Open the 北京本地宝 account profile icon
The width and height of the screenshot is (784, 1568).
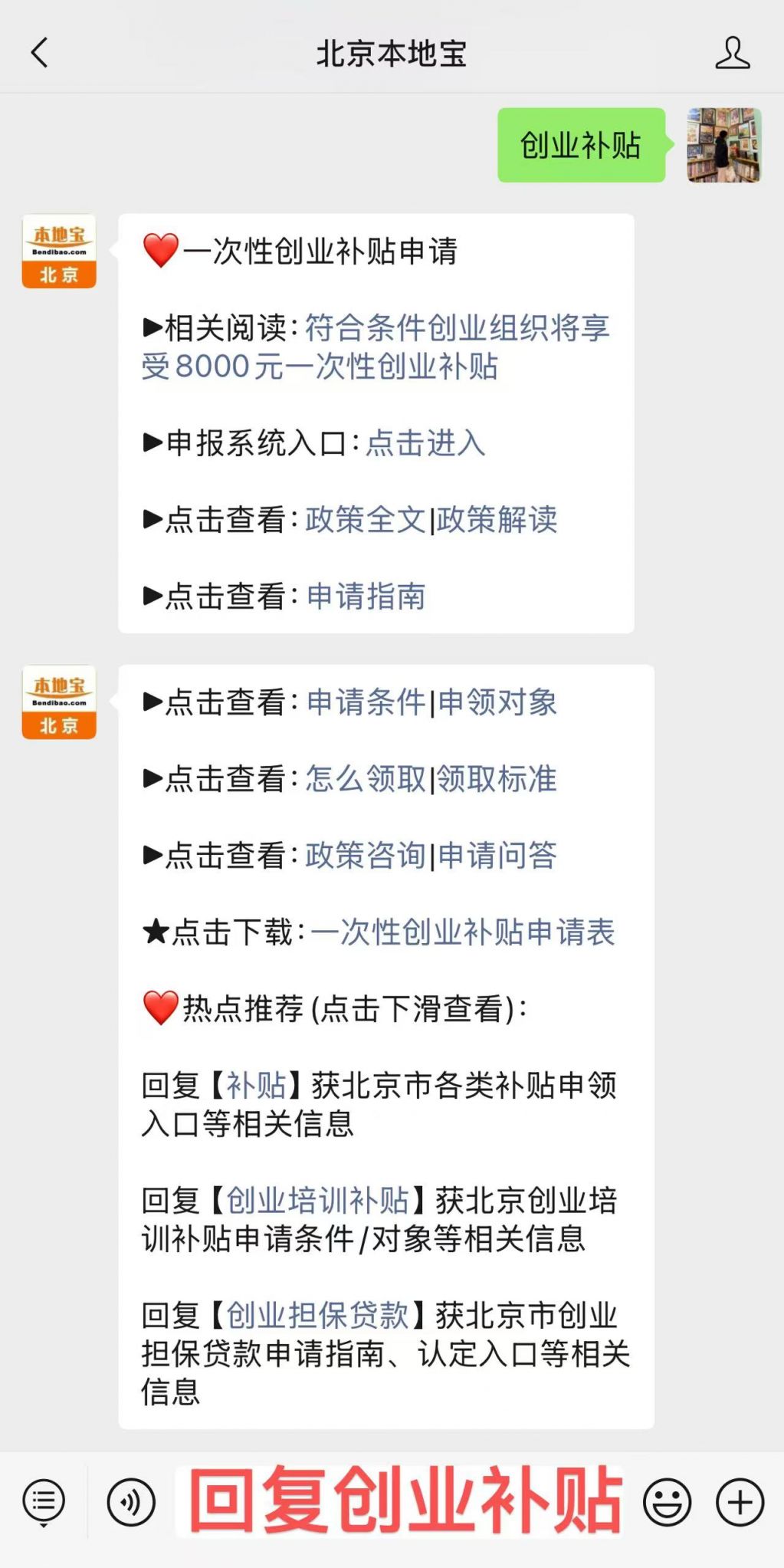[x=732, y=53]
